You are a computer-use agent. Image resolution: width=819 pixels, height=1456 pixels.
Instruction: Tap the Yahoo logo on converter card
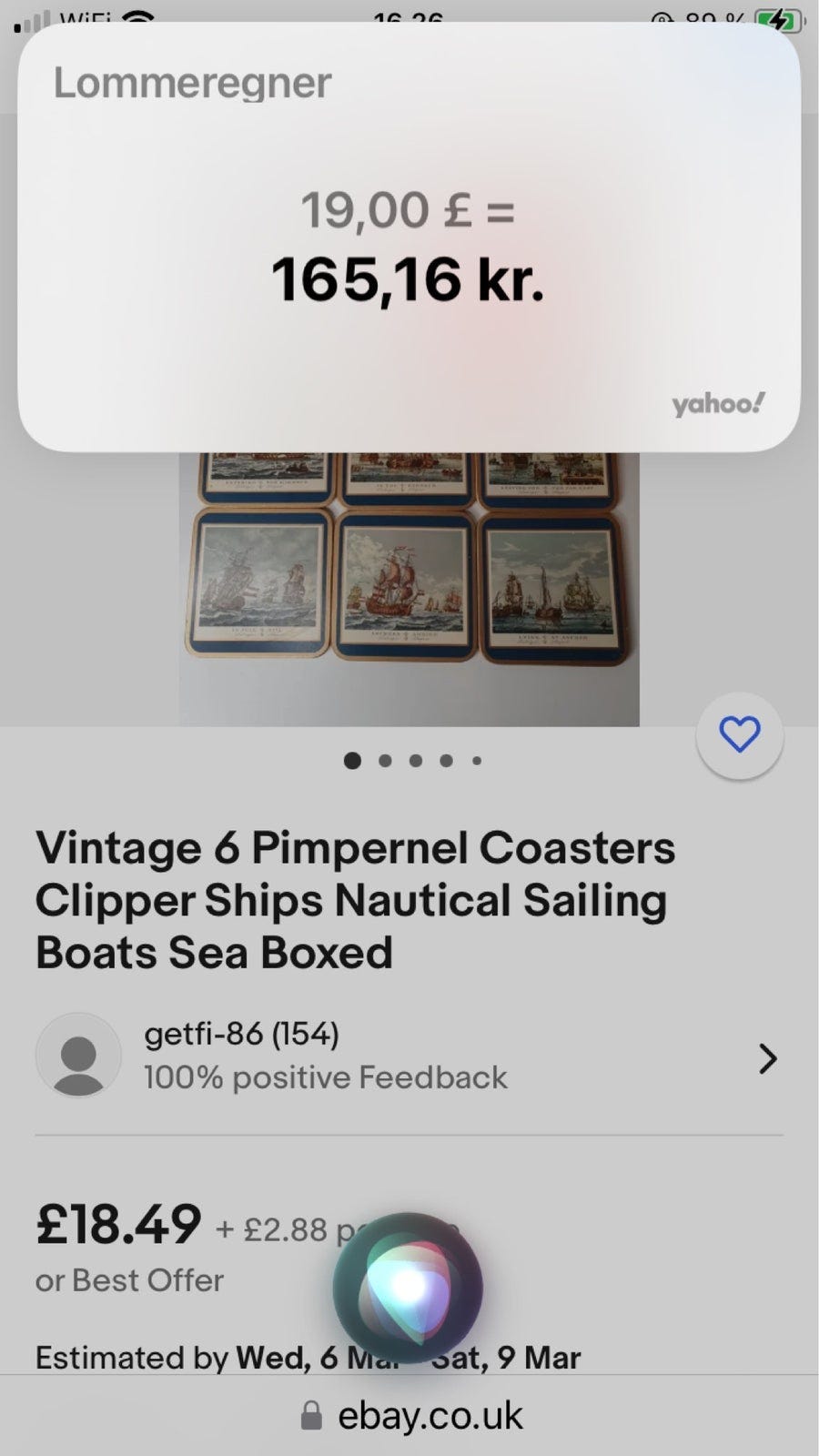[719, 402]
